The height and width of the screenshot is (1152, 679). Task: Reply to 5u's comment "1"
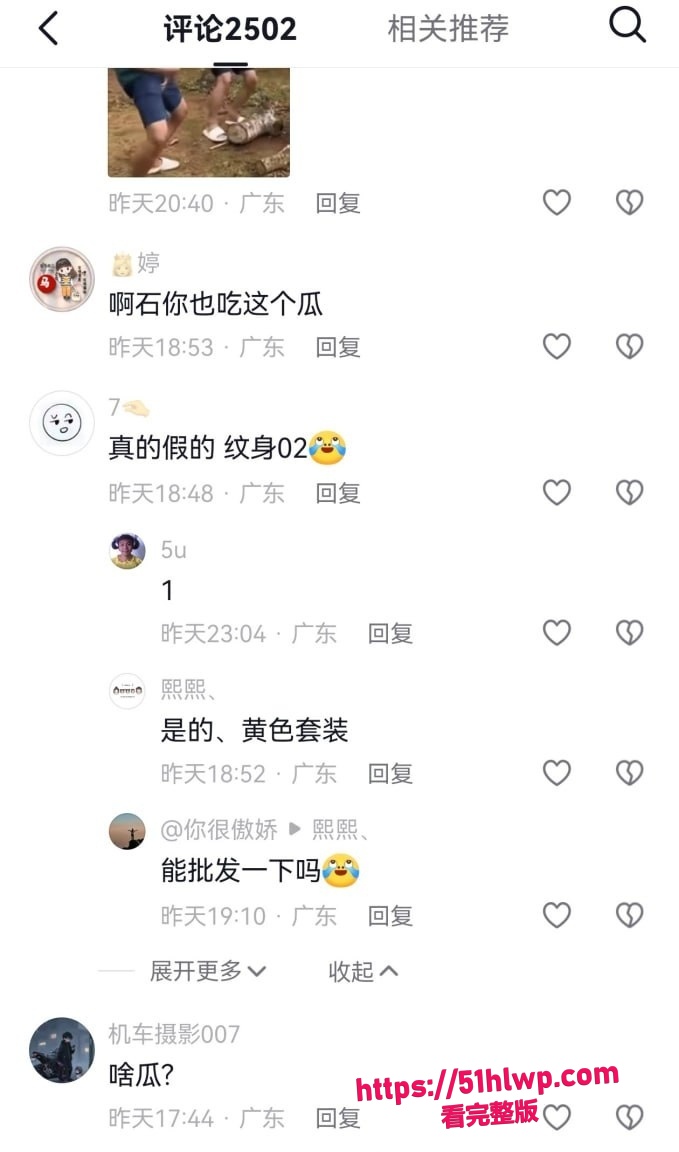point(390,633)
